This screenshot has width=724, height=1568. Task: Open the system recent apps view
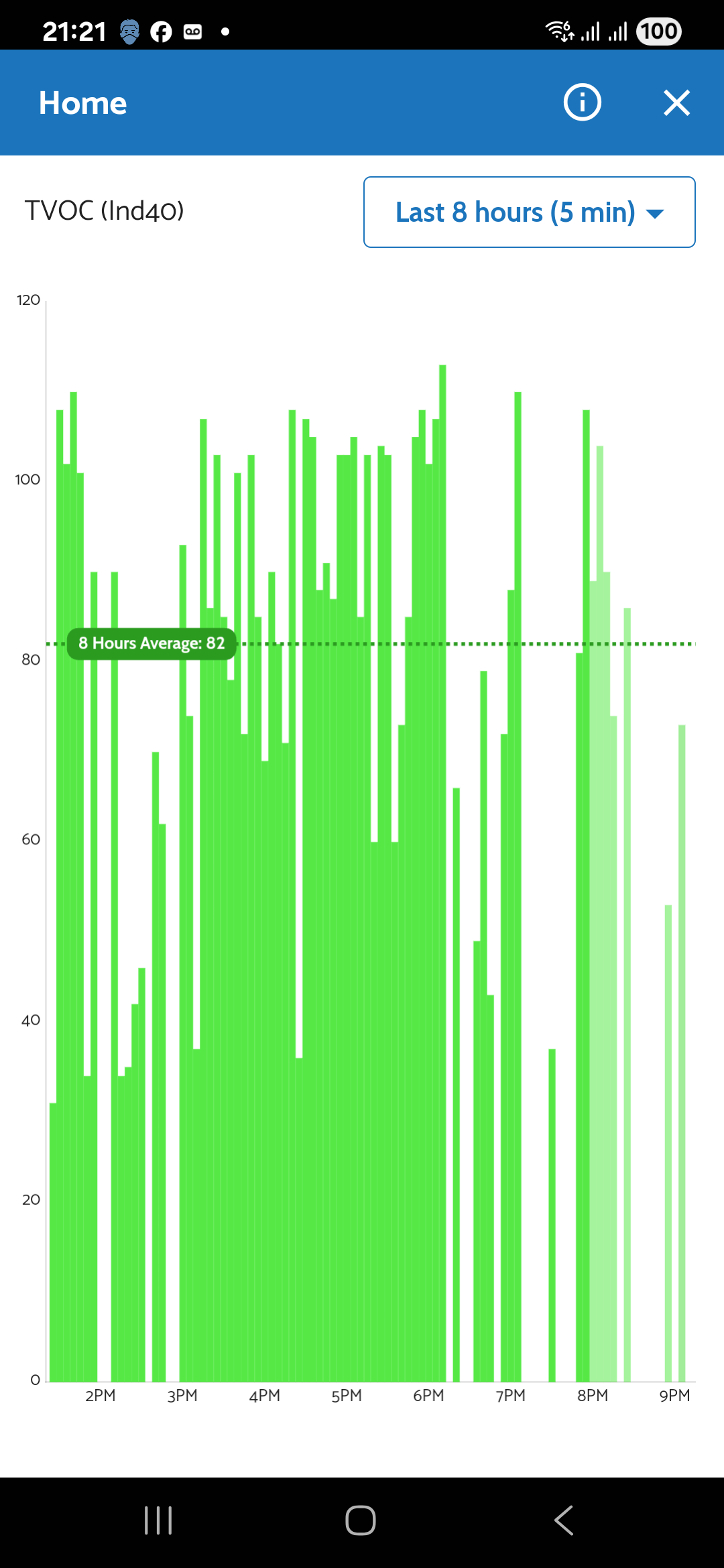point(158,1520)
